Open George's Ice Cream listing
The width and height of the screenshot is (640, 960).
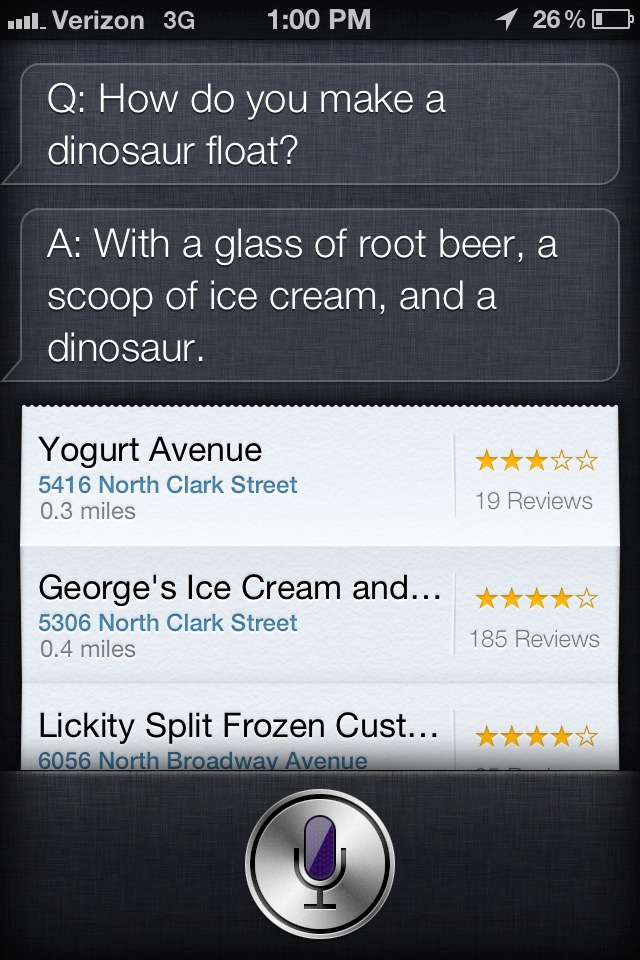(x=240, y=616)
